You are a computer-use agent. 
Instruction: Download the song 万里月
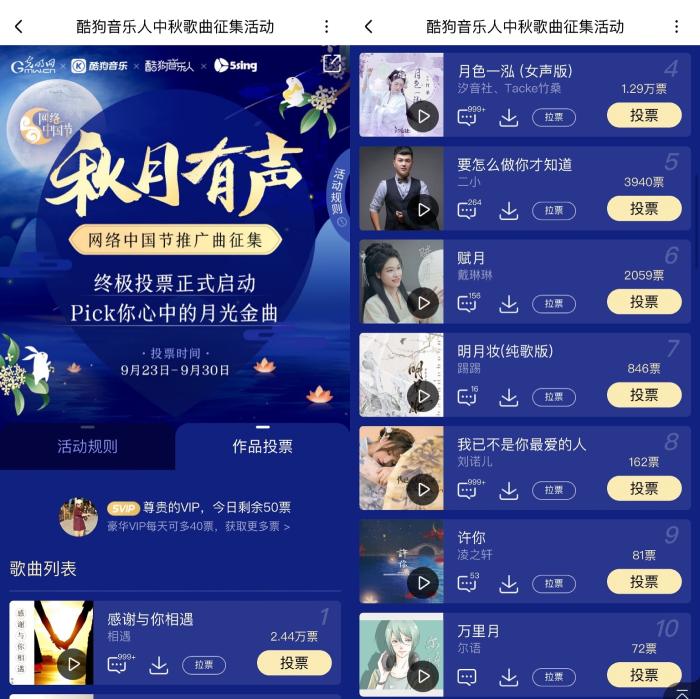point(509,677)
